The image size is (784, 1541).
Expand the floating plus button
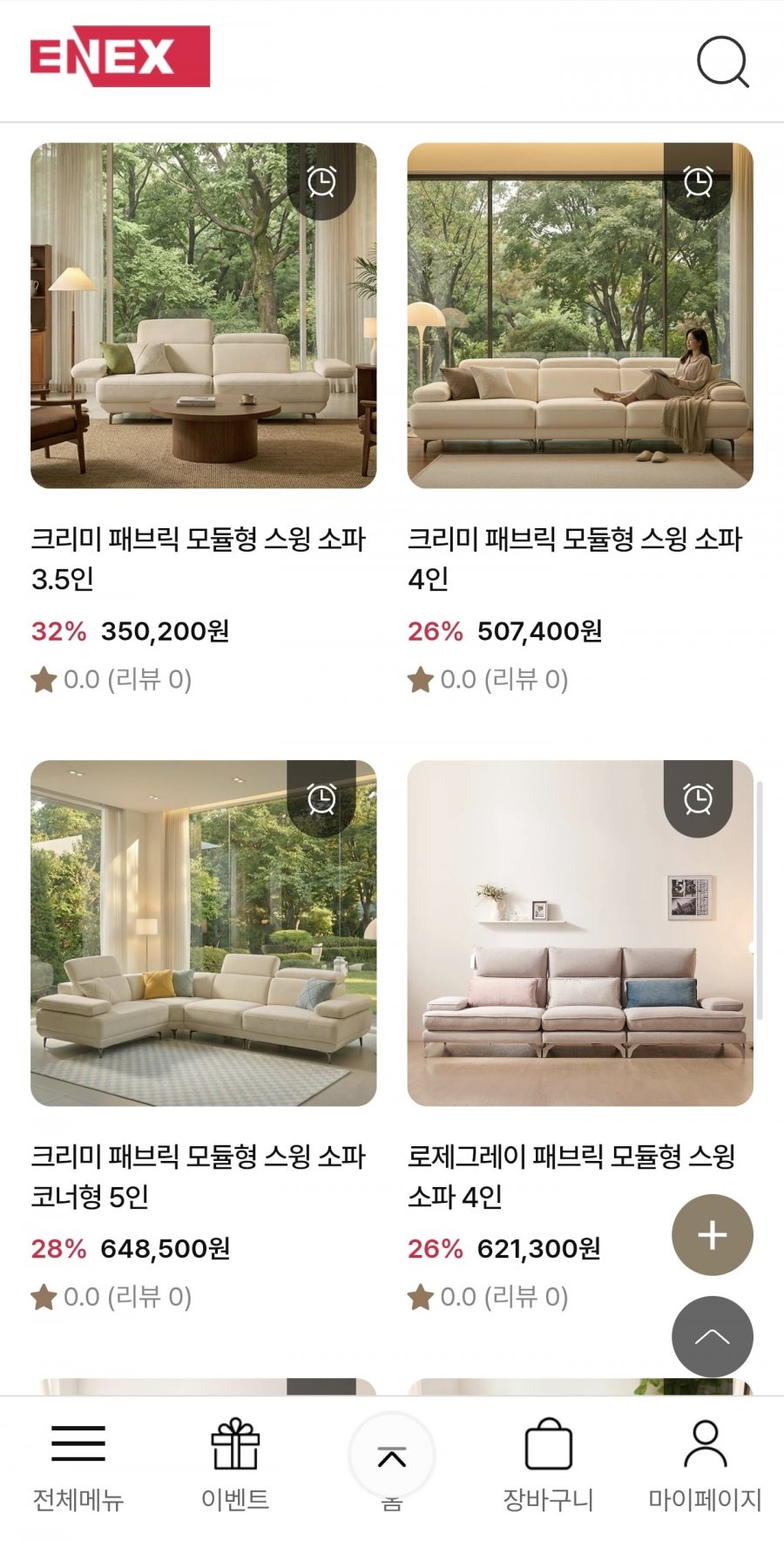click(712, 1234)
